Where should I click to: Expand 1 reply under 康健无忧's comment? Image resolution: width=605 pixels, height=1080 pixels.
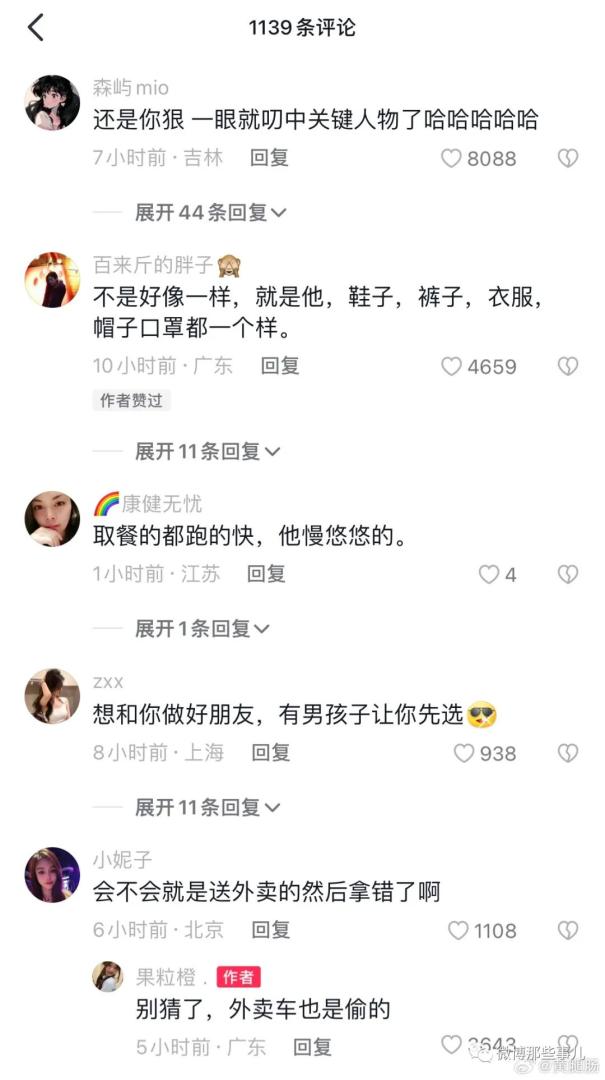203,629
